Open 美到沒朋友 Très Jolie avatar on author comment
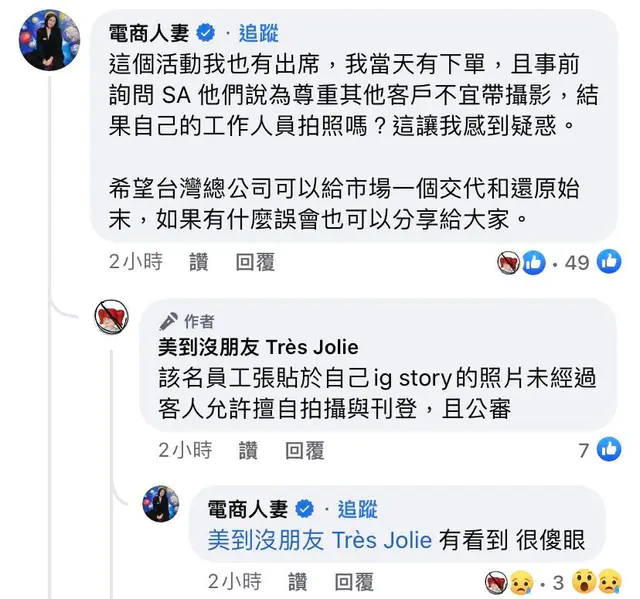Viewport: 640px width, 599px height. [111, 317]
